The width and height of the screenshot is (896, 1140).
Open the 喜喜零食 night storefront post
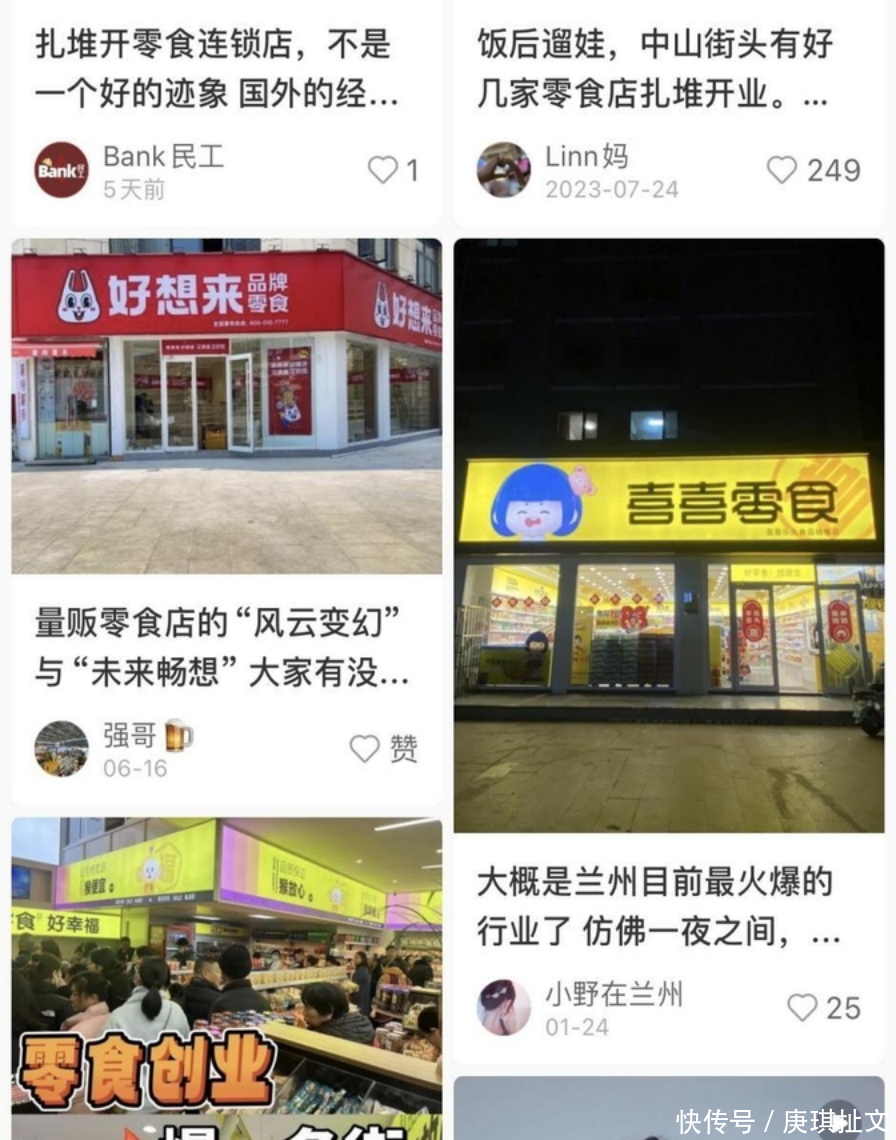point(669,535)
